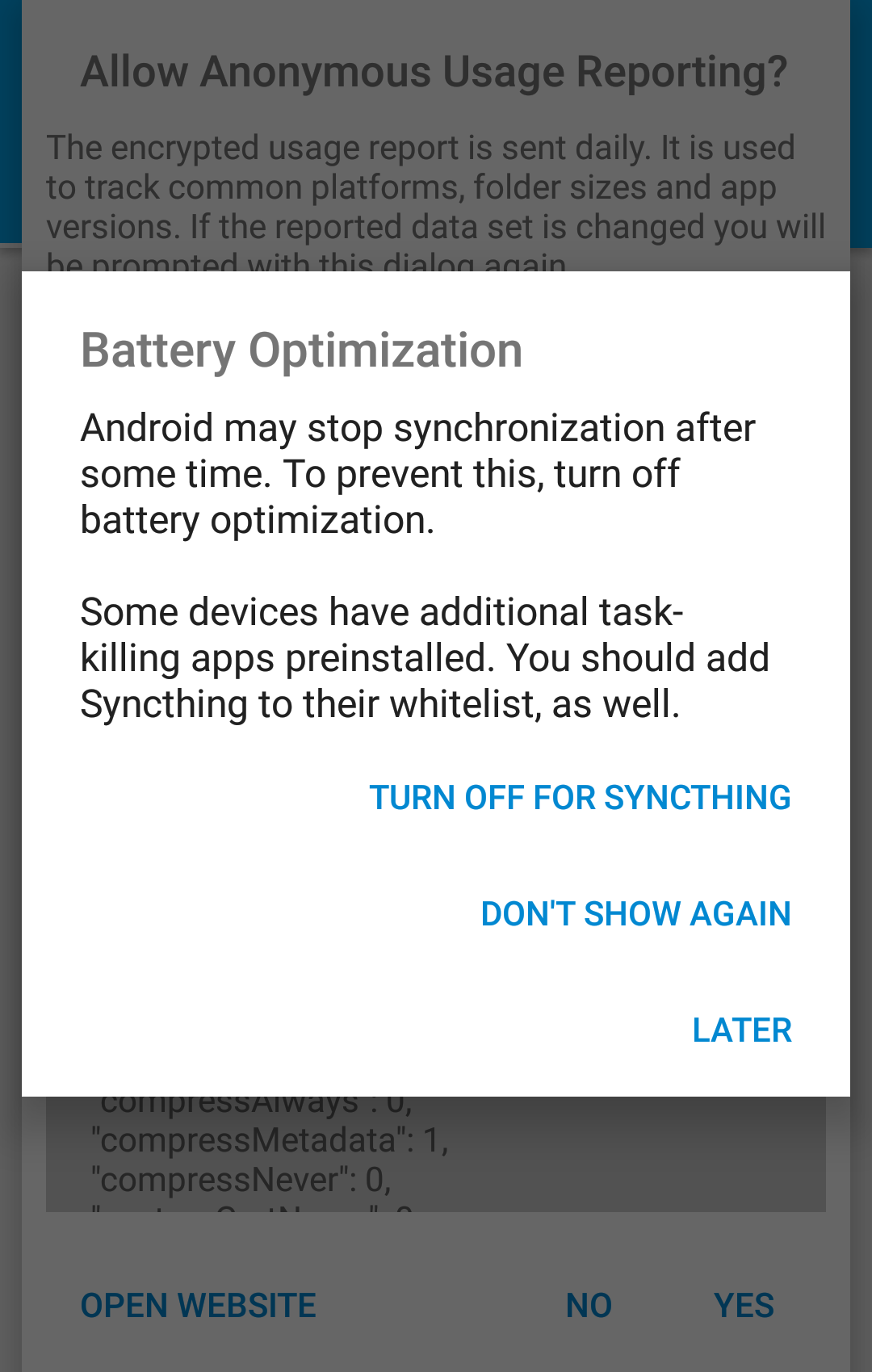The width and height of the screenshot is (872, 1372).
Task: Tap Turn Off For Syncthing button
Action: coord(580,798)
